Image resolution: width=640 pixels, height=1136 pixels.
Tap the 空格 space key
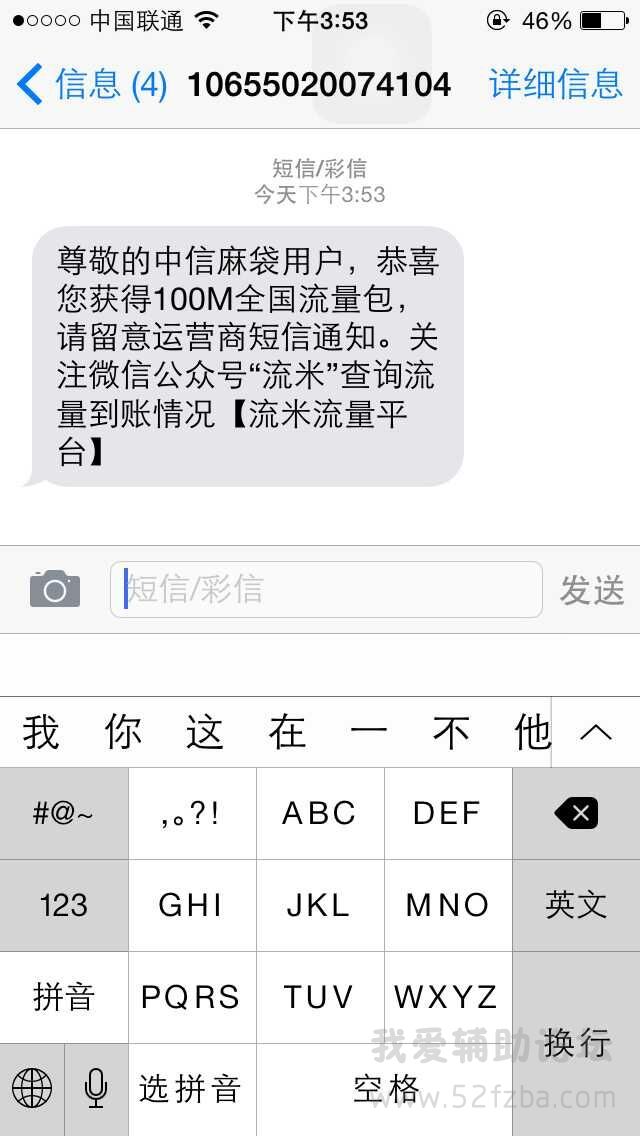pyautogui.click(x=385, y=1089)
